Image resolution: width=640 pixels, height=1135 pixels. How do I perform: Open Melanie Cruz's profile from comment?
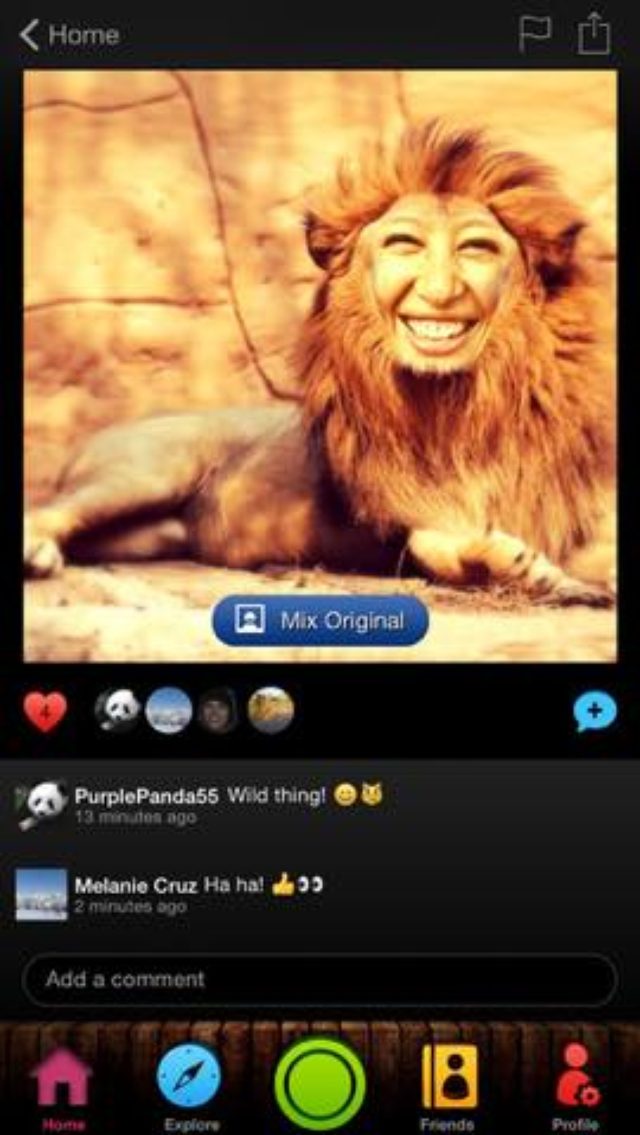tap(136, 886)
